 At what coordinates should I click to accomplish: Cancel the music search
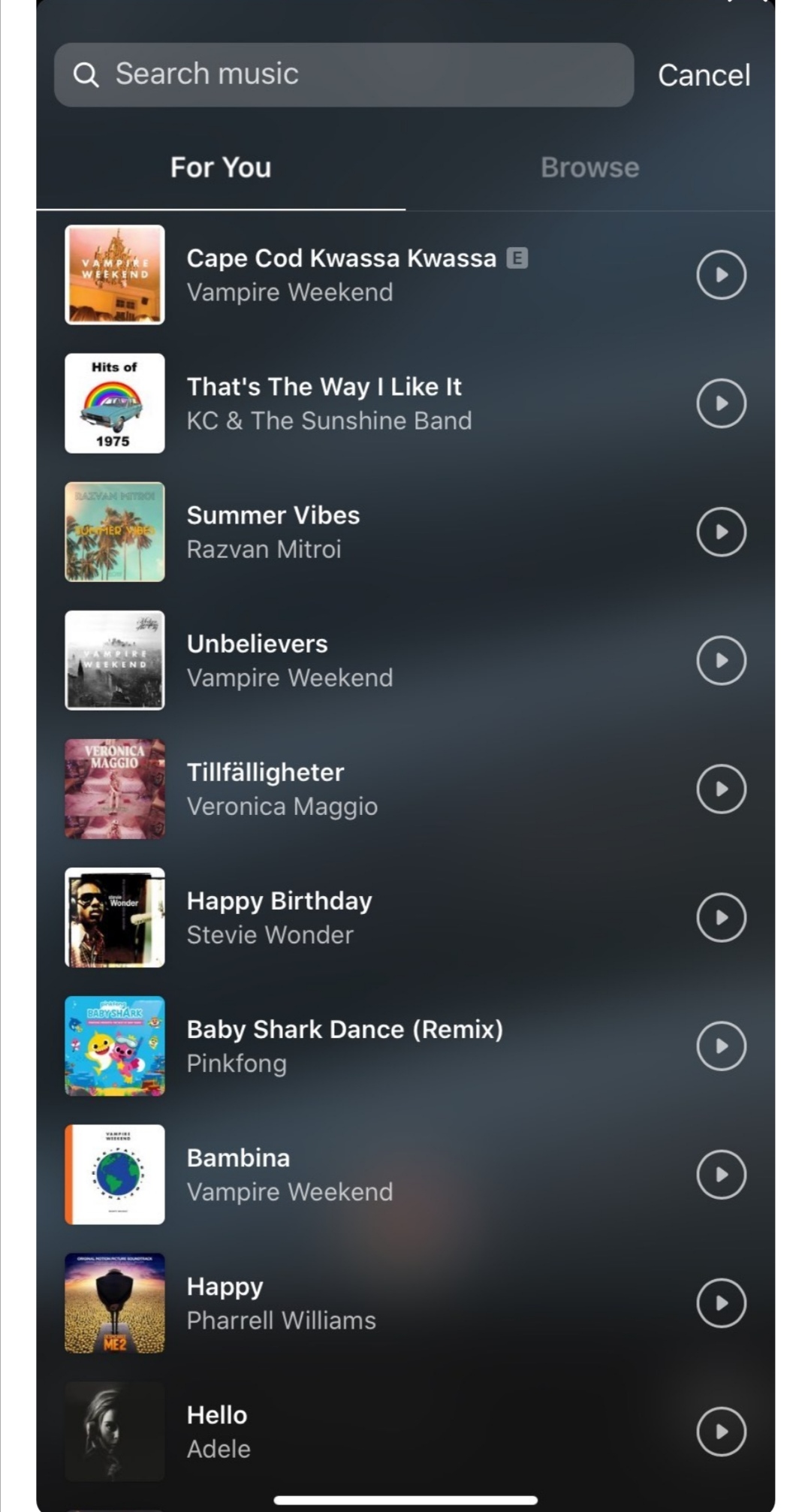click(x=704, y=75)
